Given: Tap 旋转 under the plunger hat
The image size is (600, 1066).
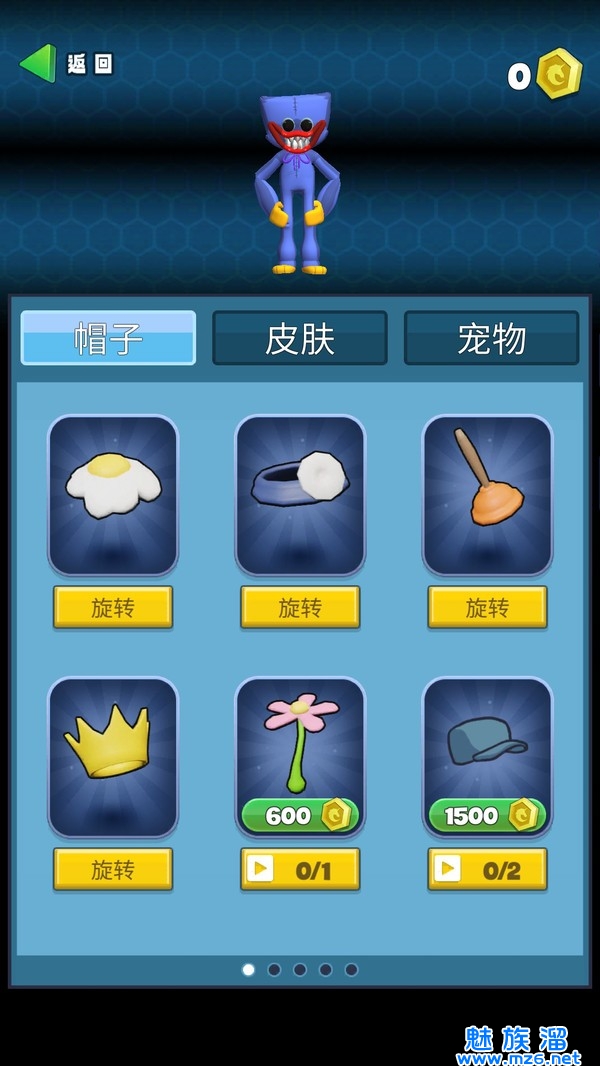Looking at the screenshot, I should click(487, 607).
